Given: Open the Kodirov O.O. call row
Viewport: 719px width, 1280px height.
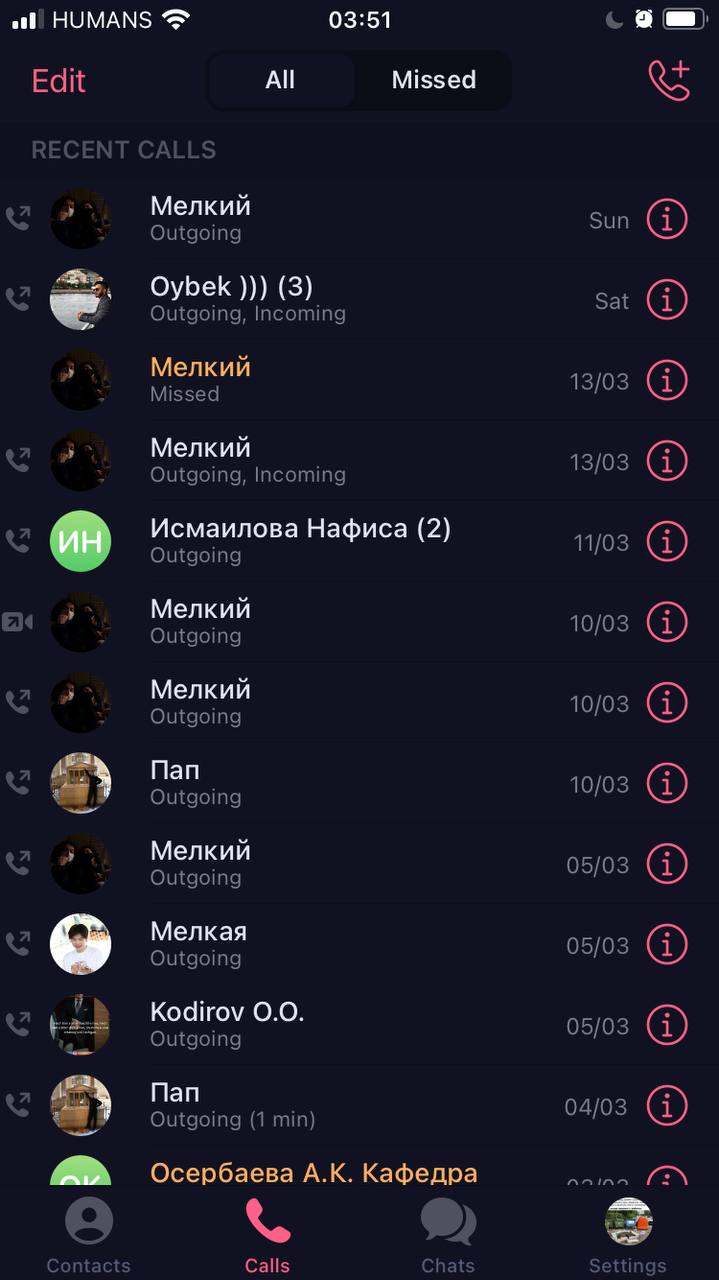Looking at the screenshot, I should coord(300,1024).
